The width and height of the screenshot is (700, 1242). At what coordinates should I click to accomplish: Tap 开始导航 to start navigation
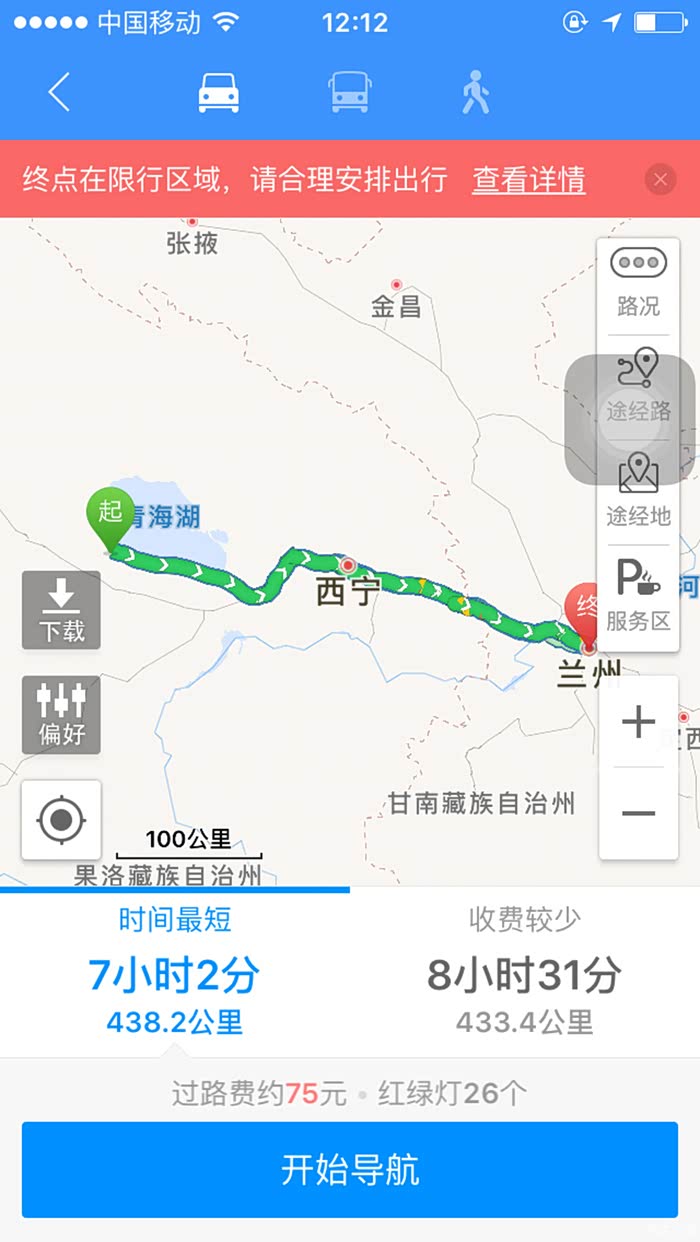click(x=350, y=1169)
